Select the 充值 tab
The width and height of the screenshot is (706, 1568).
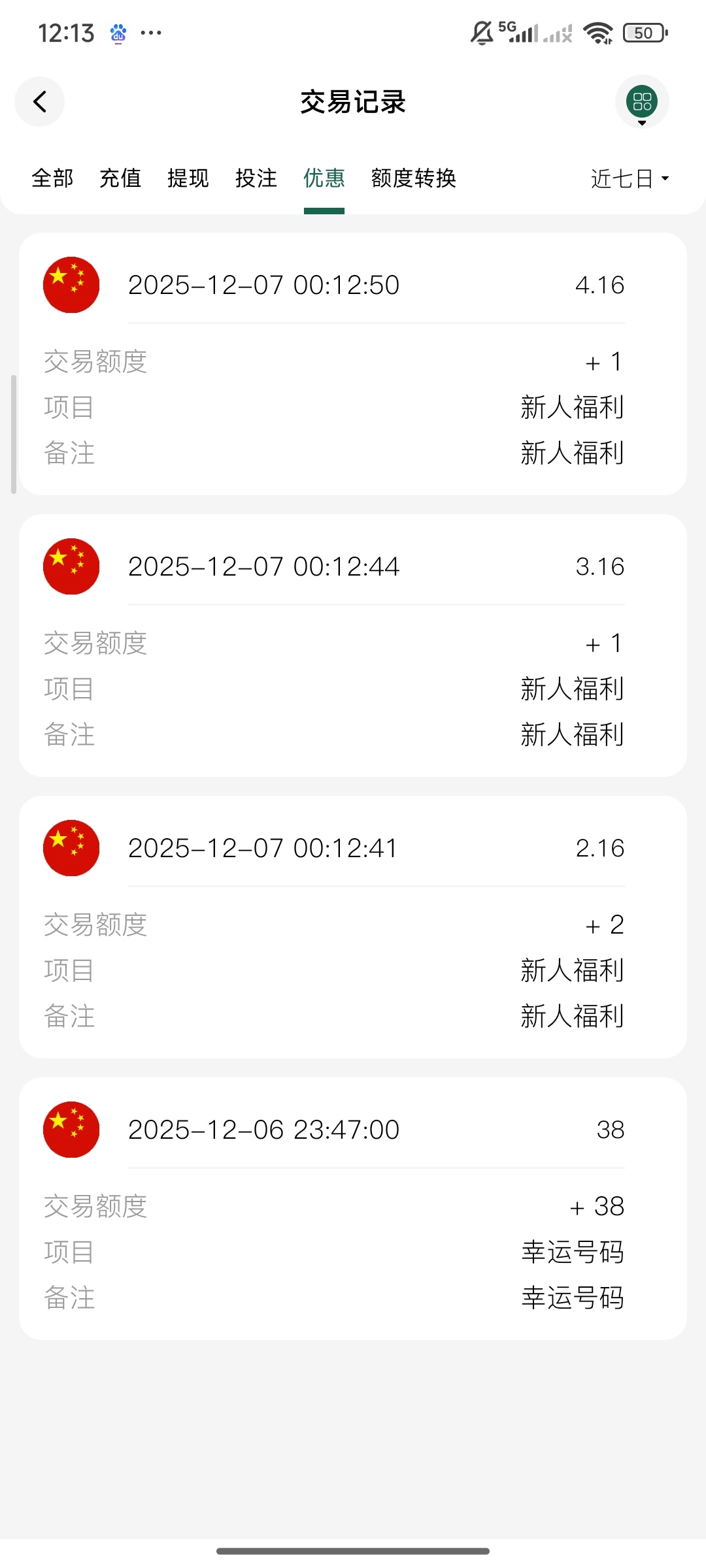pyautogui.click(x=120, y=178)
